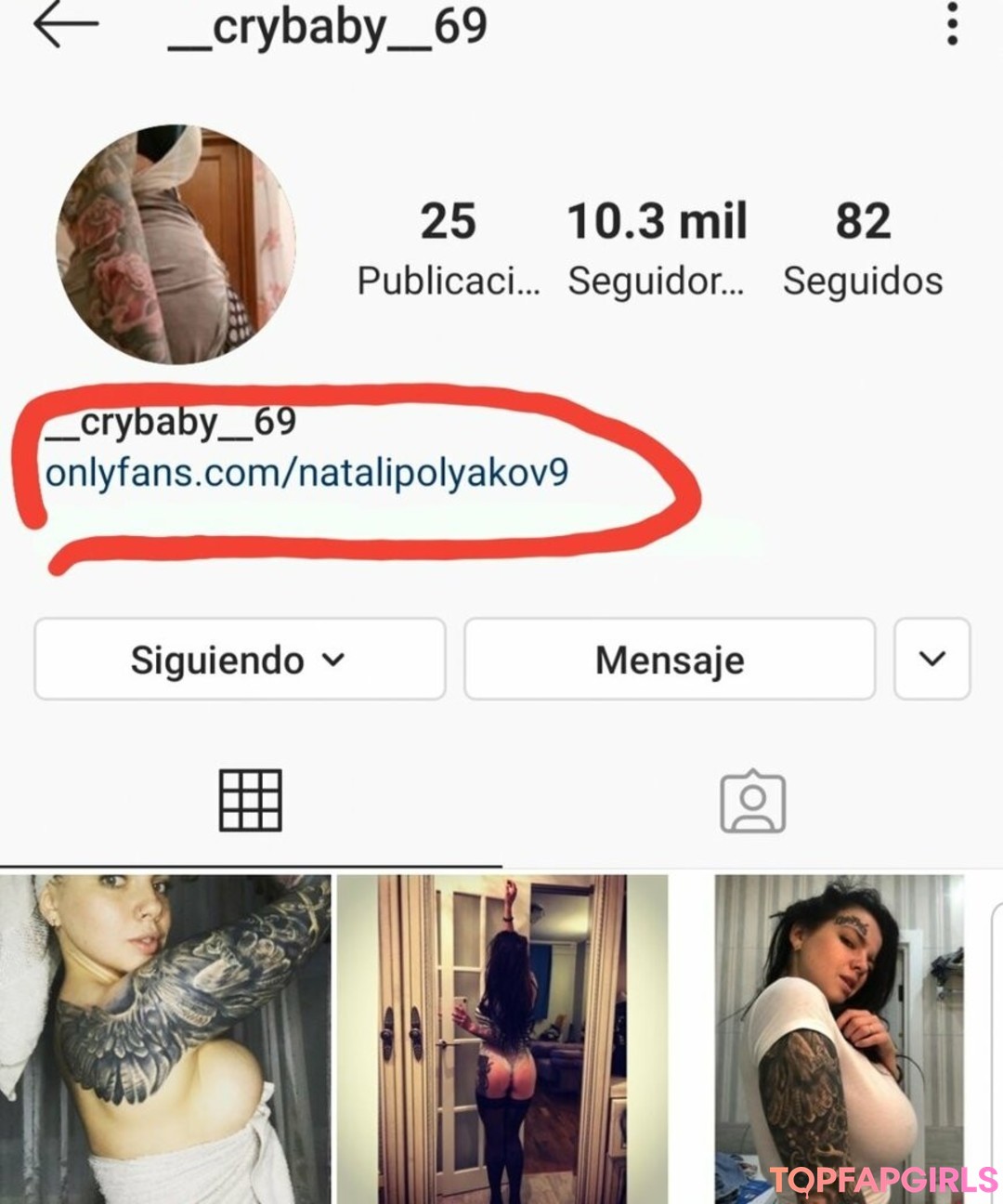The image size is (1003, 1204).
Task: Open the 10.3 mil Seguidores list
Action: coord(657,246)
